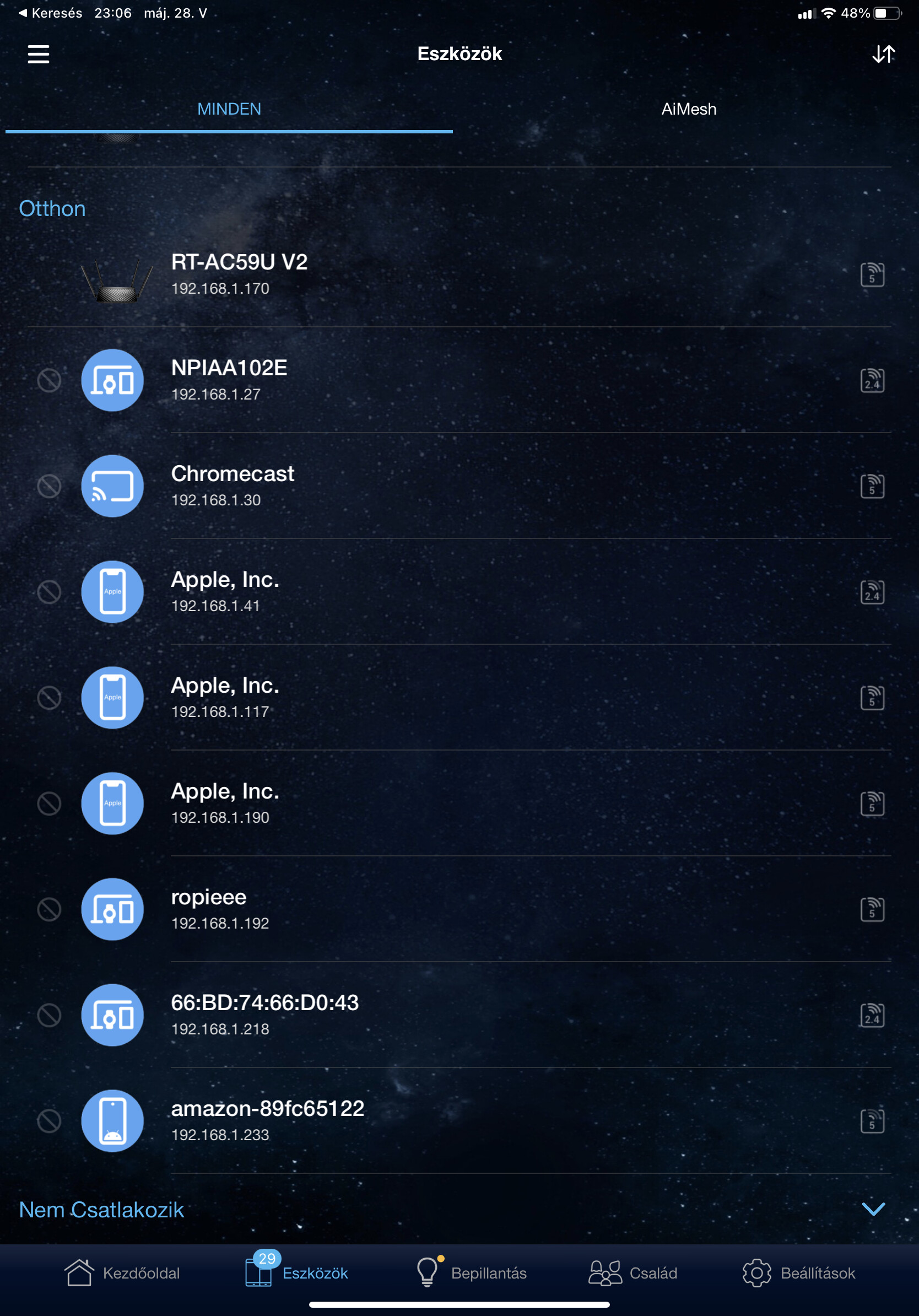The height and width of the screenshot is (1316, 919).
Task: Open the Chromecast device details
Action: [233, 485]
